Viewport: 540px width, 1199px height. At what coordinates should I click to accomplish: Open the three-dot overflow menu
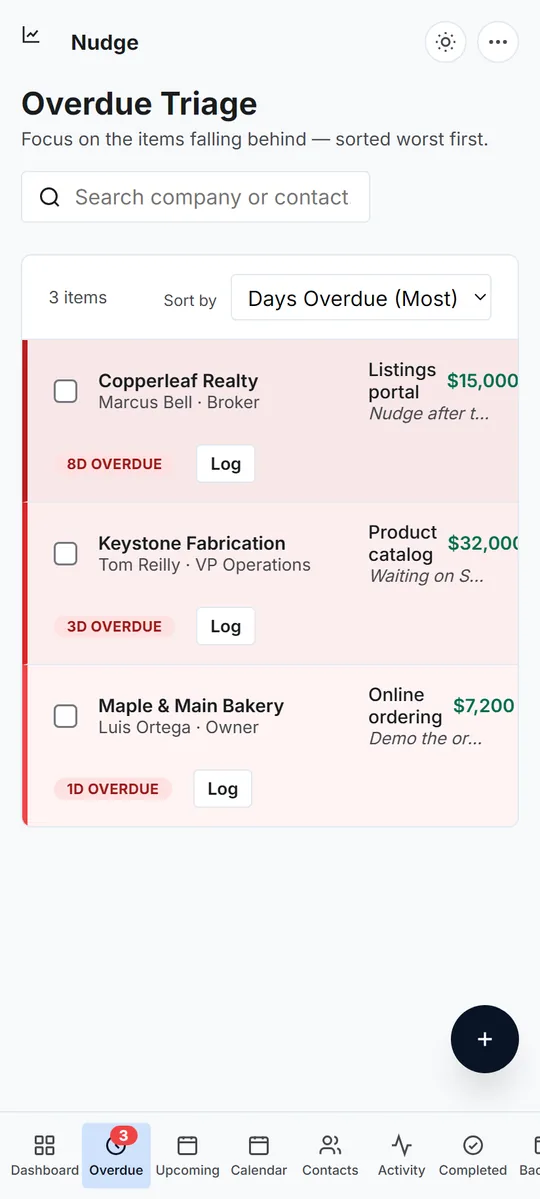(498, 42)
